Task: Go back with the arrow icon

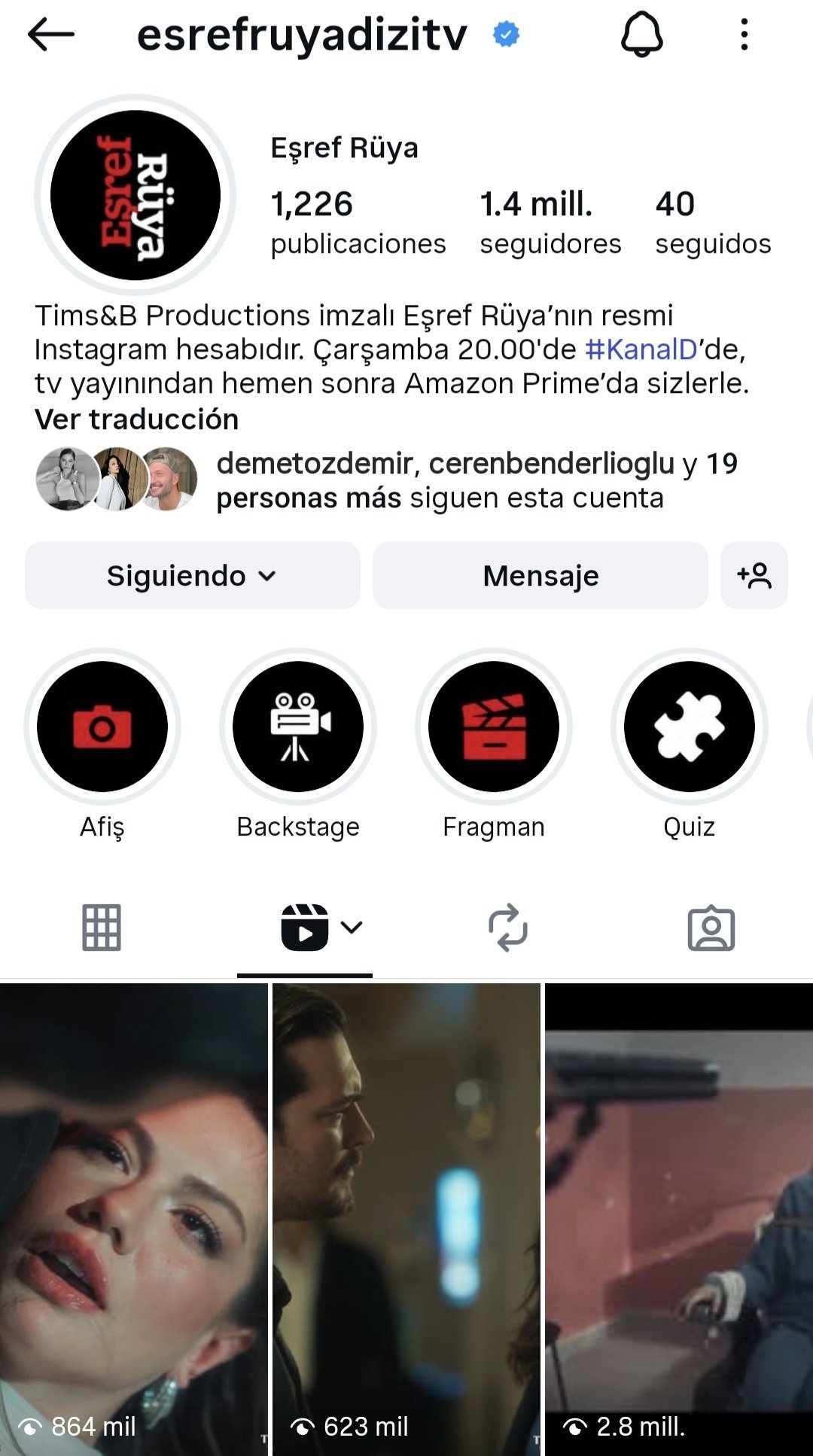Action: tap(50, 35)
